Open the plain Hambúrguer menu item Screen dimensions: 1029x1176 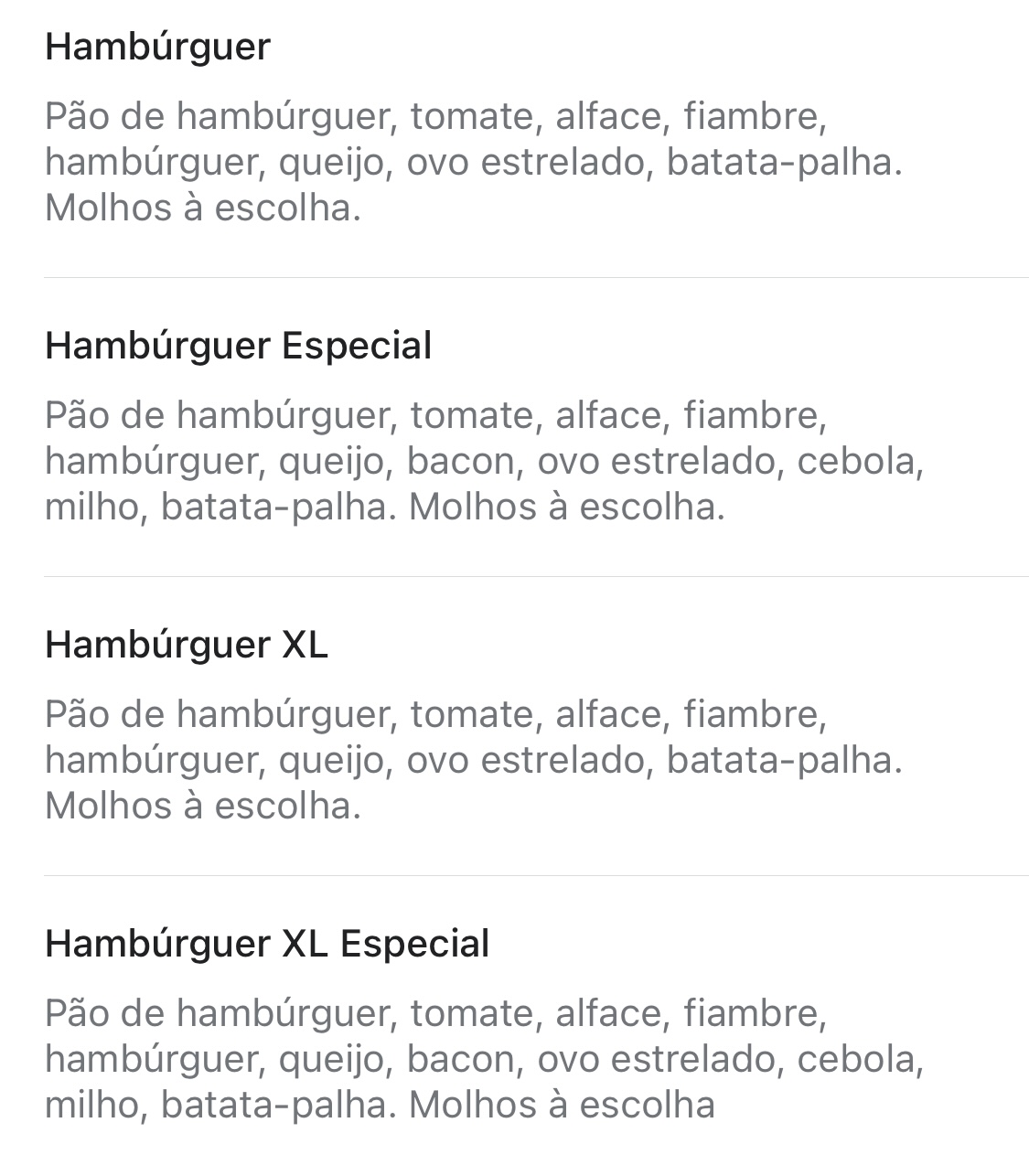click(x=157, y=47)
